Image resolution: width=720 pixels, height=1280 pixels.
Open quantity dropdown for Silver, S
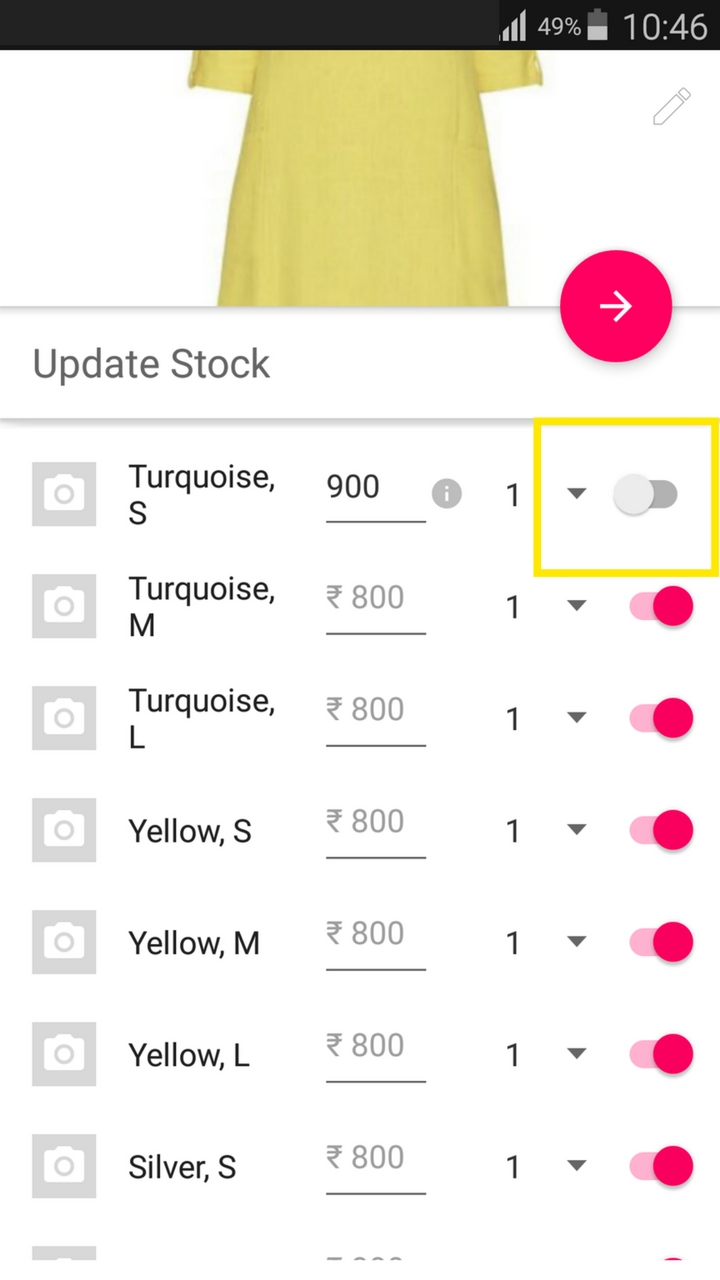(576, 1166)
